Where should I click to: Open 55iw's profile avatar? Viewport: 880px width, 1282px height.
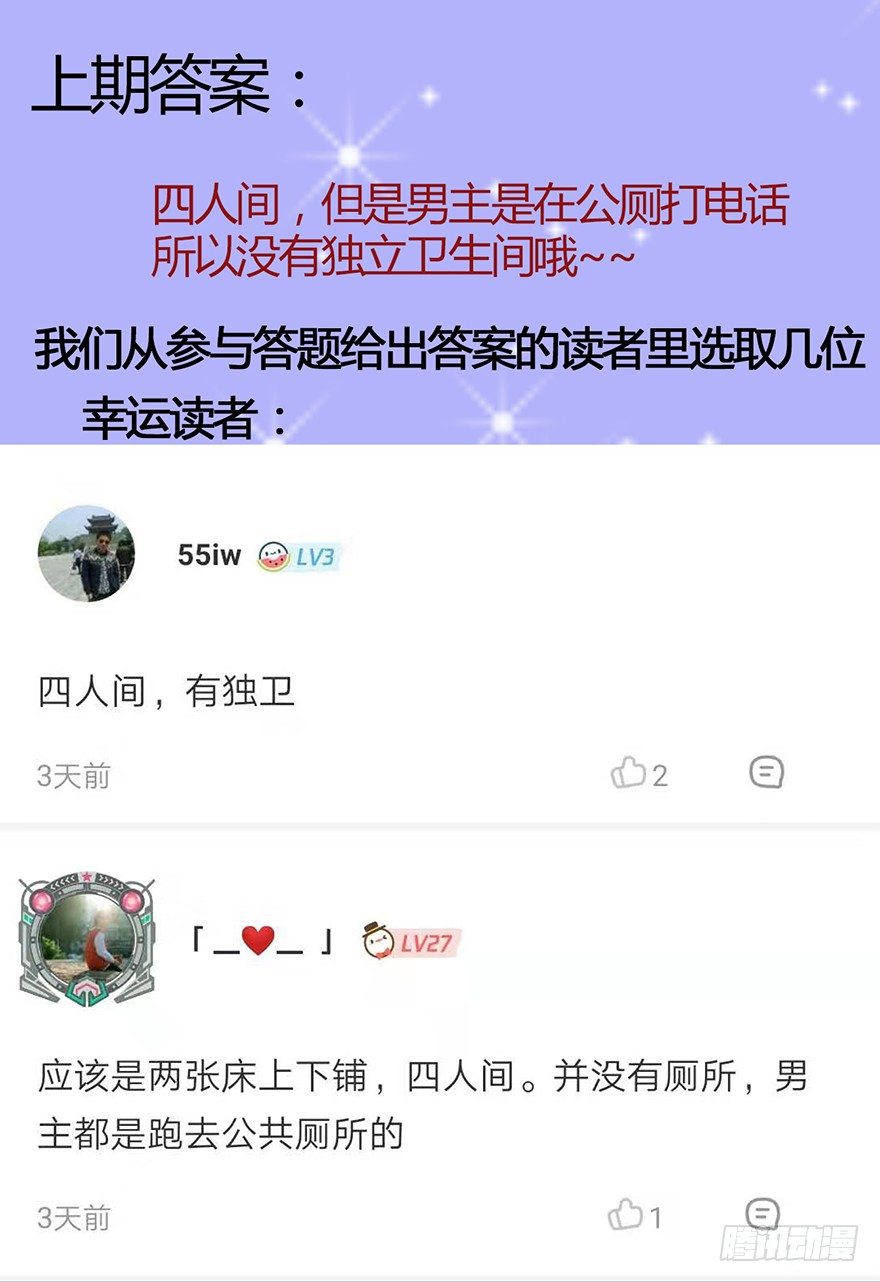coord(88,553)
